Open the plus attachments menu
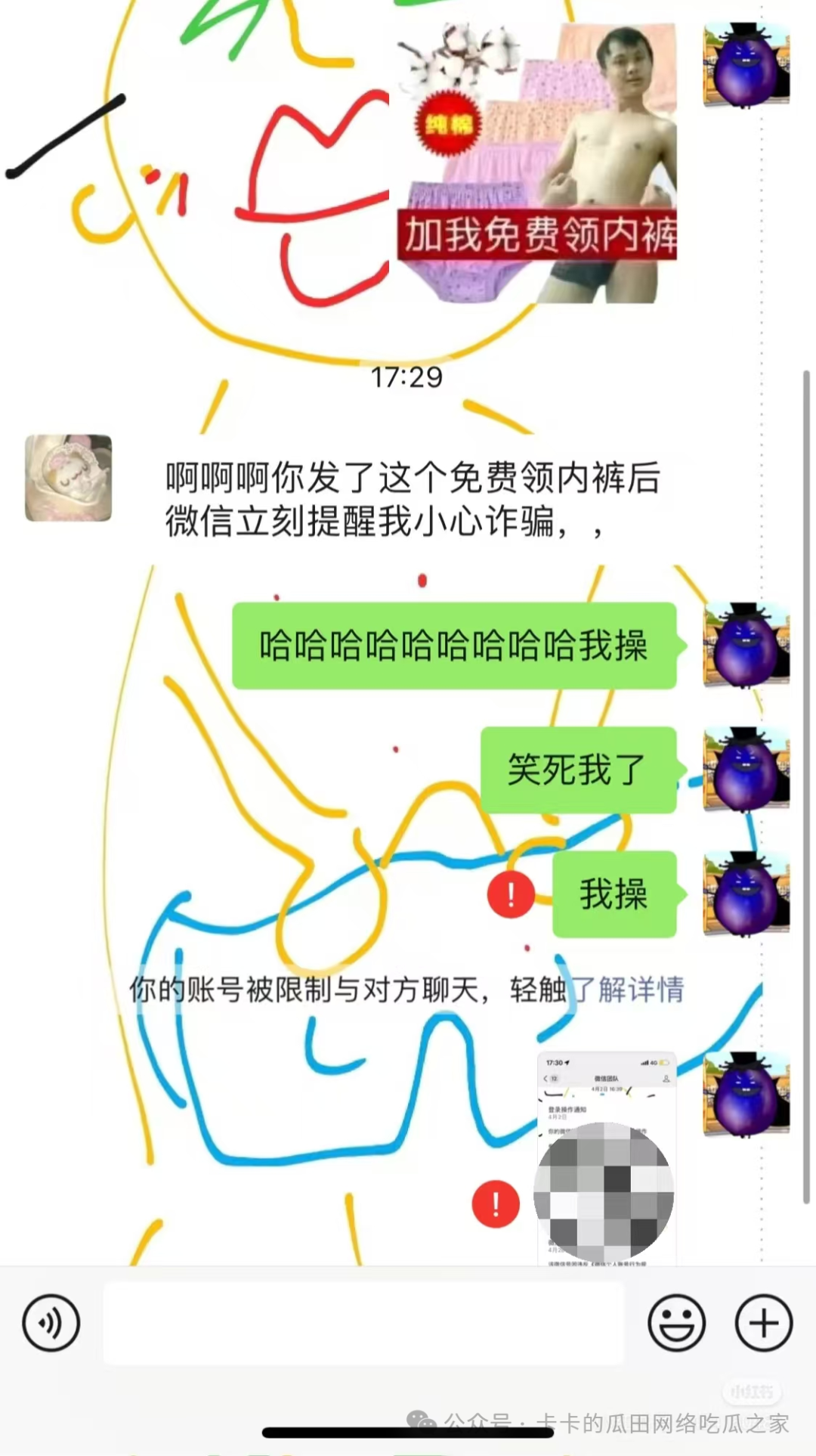 763,1323
